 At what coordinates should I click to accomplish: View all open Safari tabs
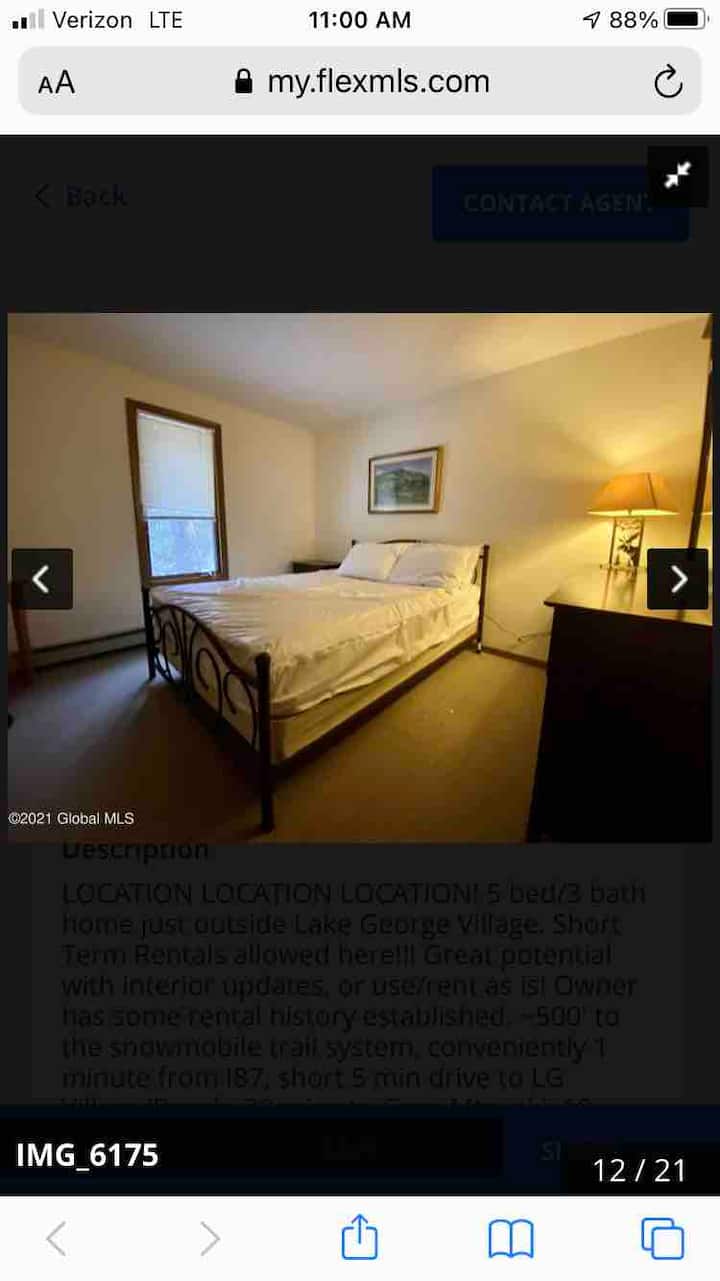tap(662, 1239)
